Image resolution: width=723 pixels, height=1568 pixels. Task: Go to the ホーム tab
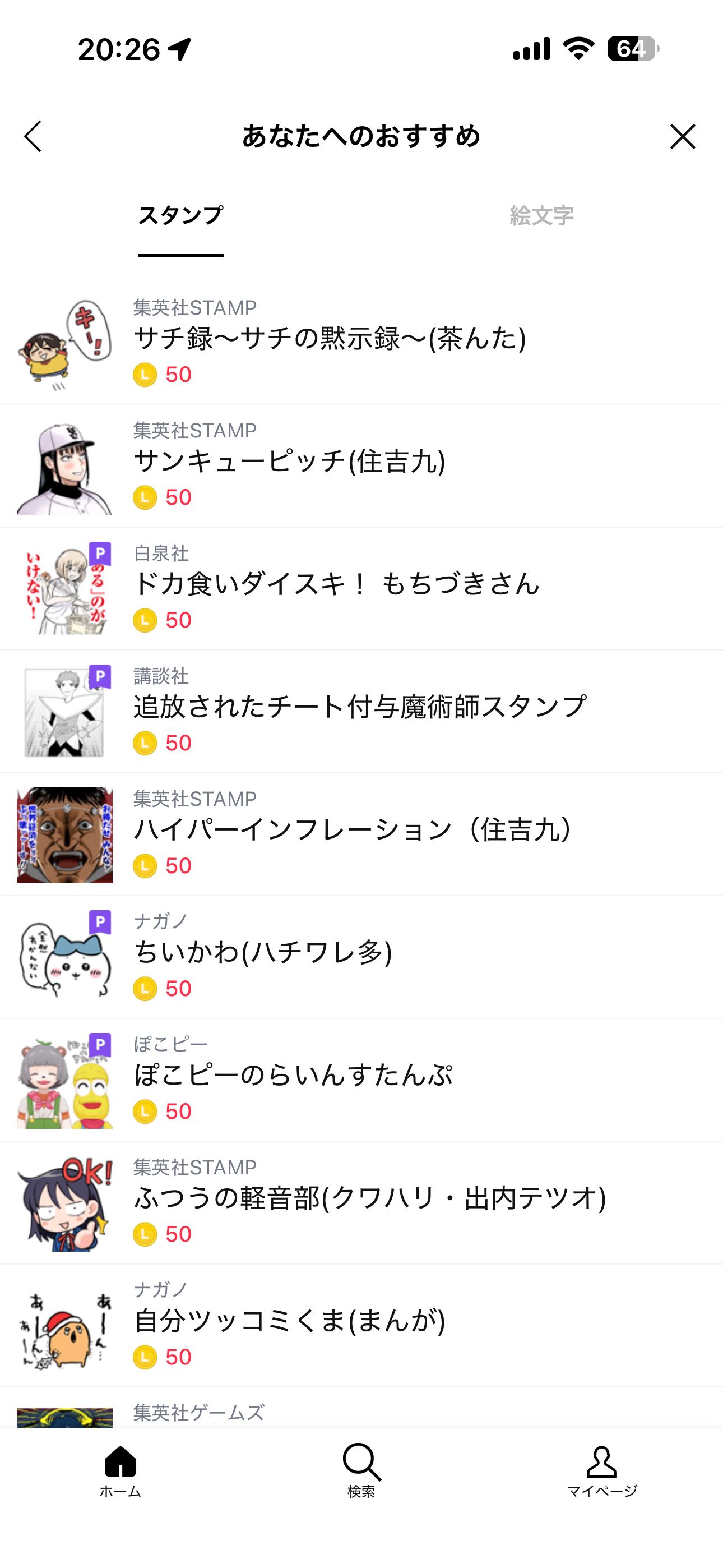(121, 1470)
